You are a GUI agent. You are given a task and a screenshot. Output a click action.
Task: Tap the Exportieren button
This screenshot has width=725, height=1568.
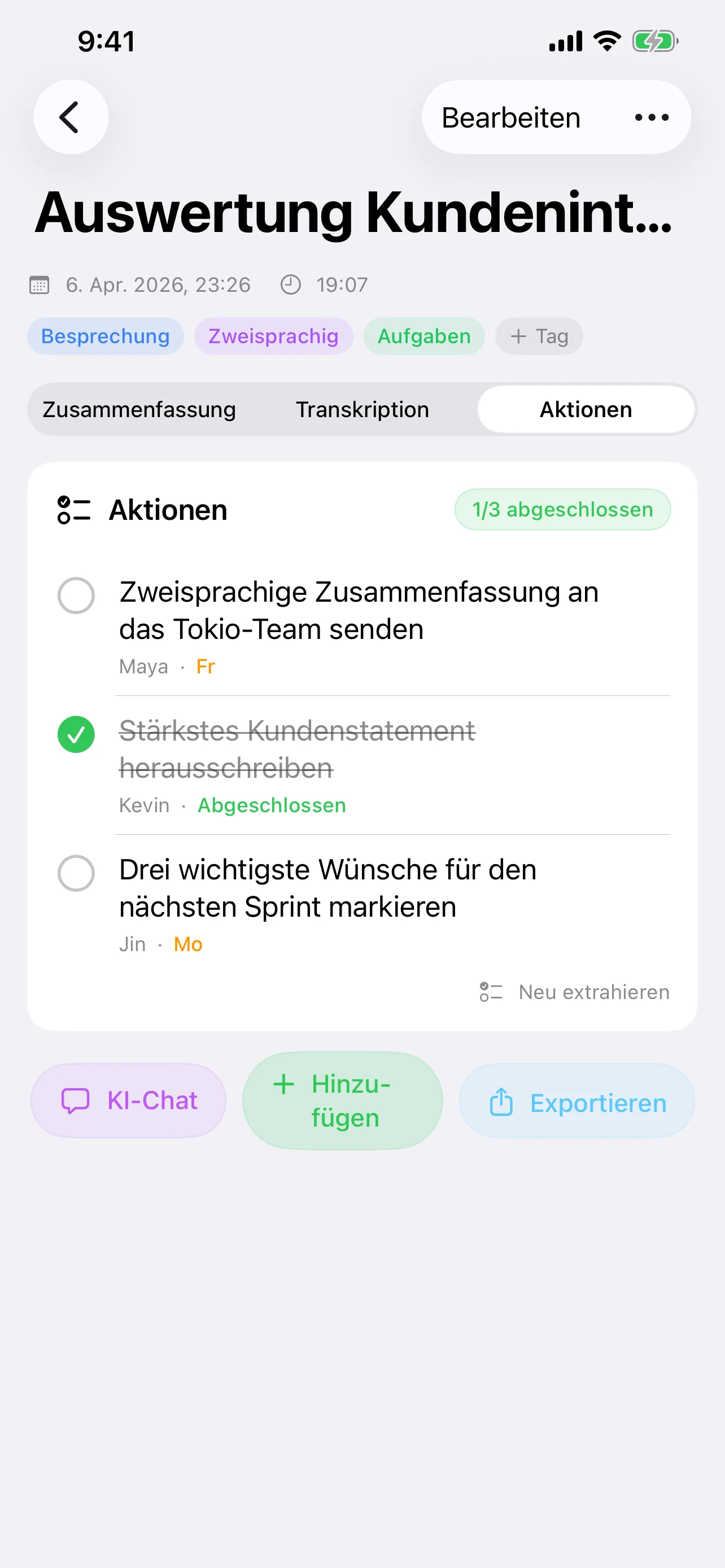[x=576, y=1102]
